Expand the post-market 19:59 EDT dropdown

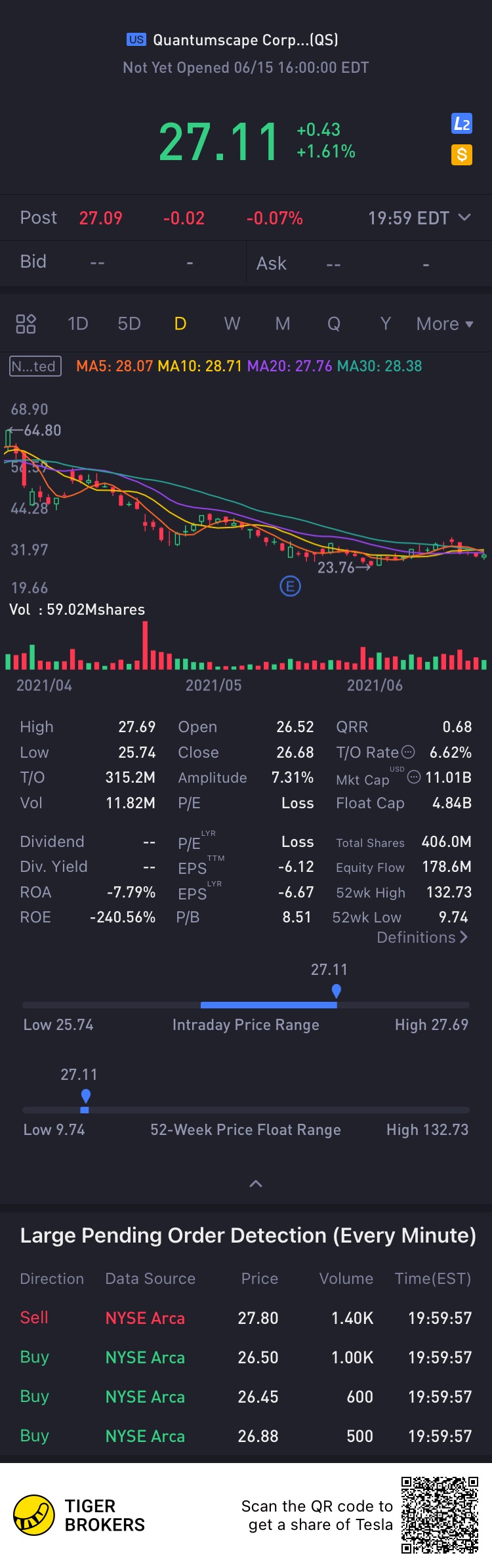click(464, 218)
